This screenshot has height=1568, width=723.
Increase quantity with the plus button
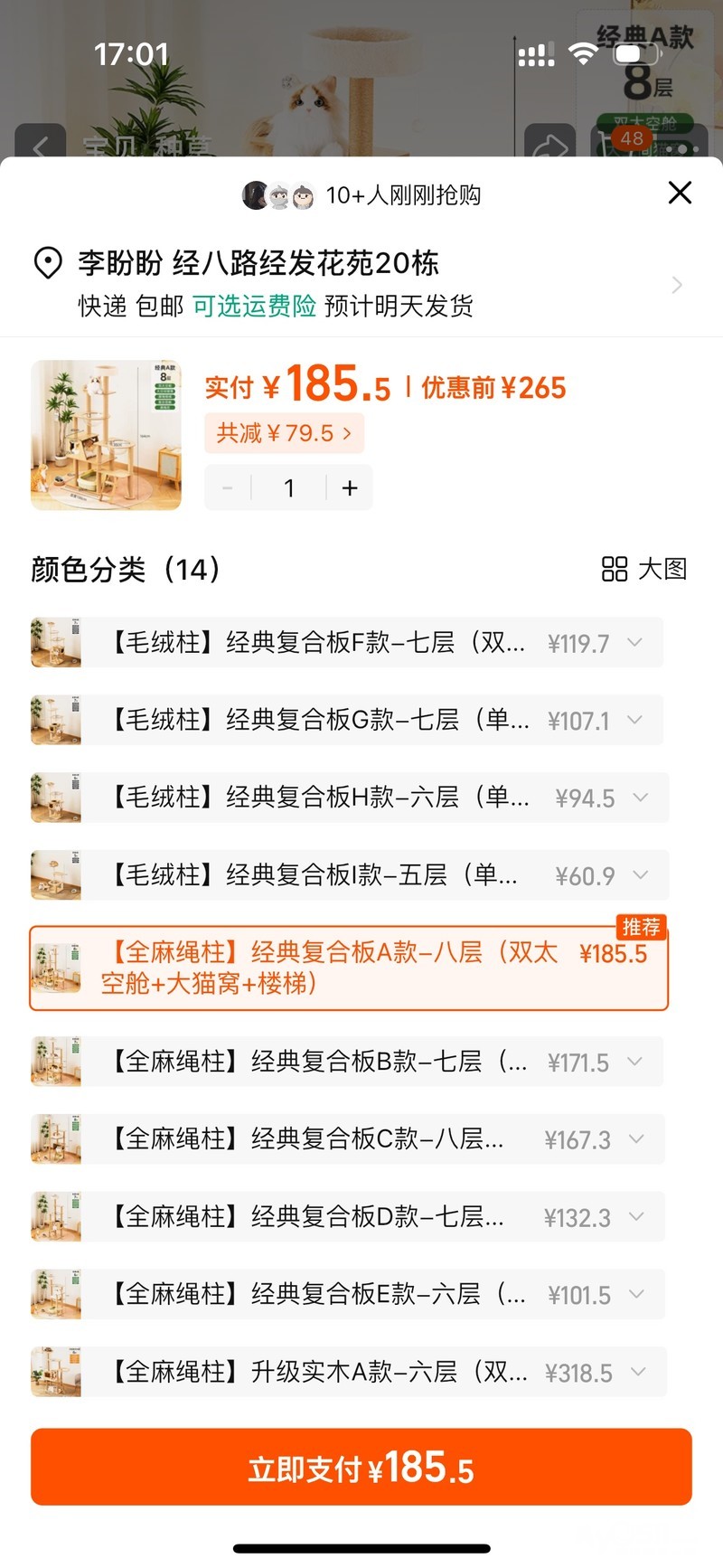(x=350, y=488)
